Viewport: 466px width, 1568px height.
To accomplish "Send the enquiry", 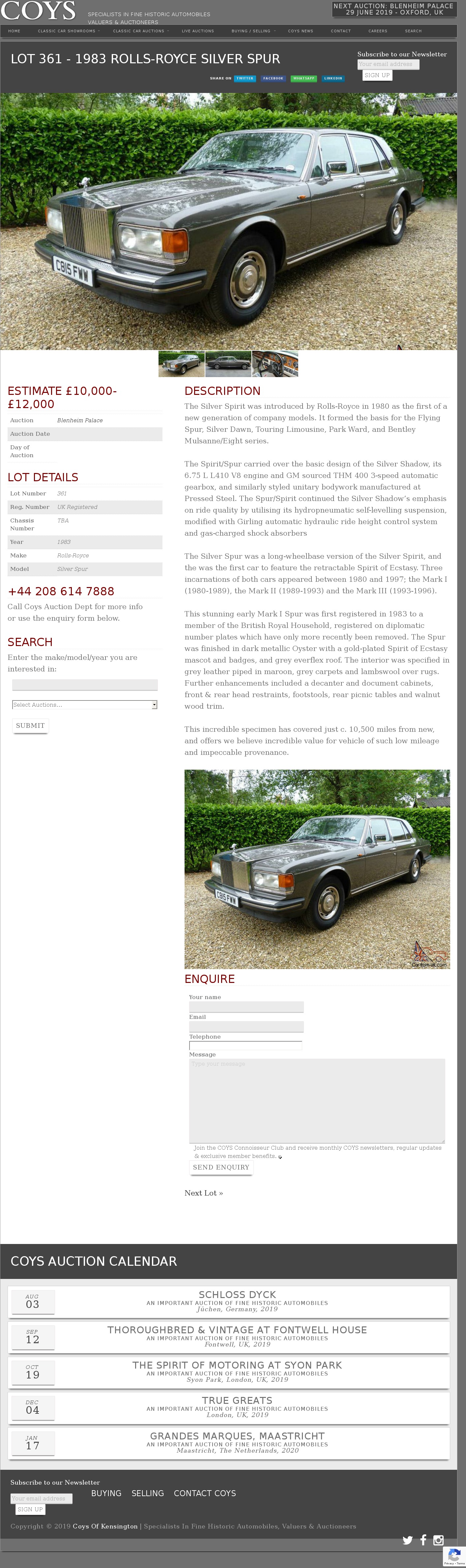I will tap(221, 1168).
